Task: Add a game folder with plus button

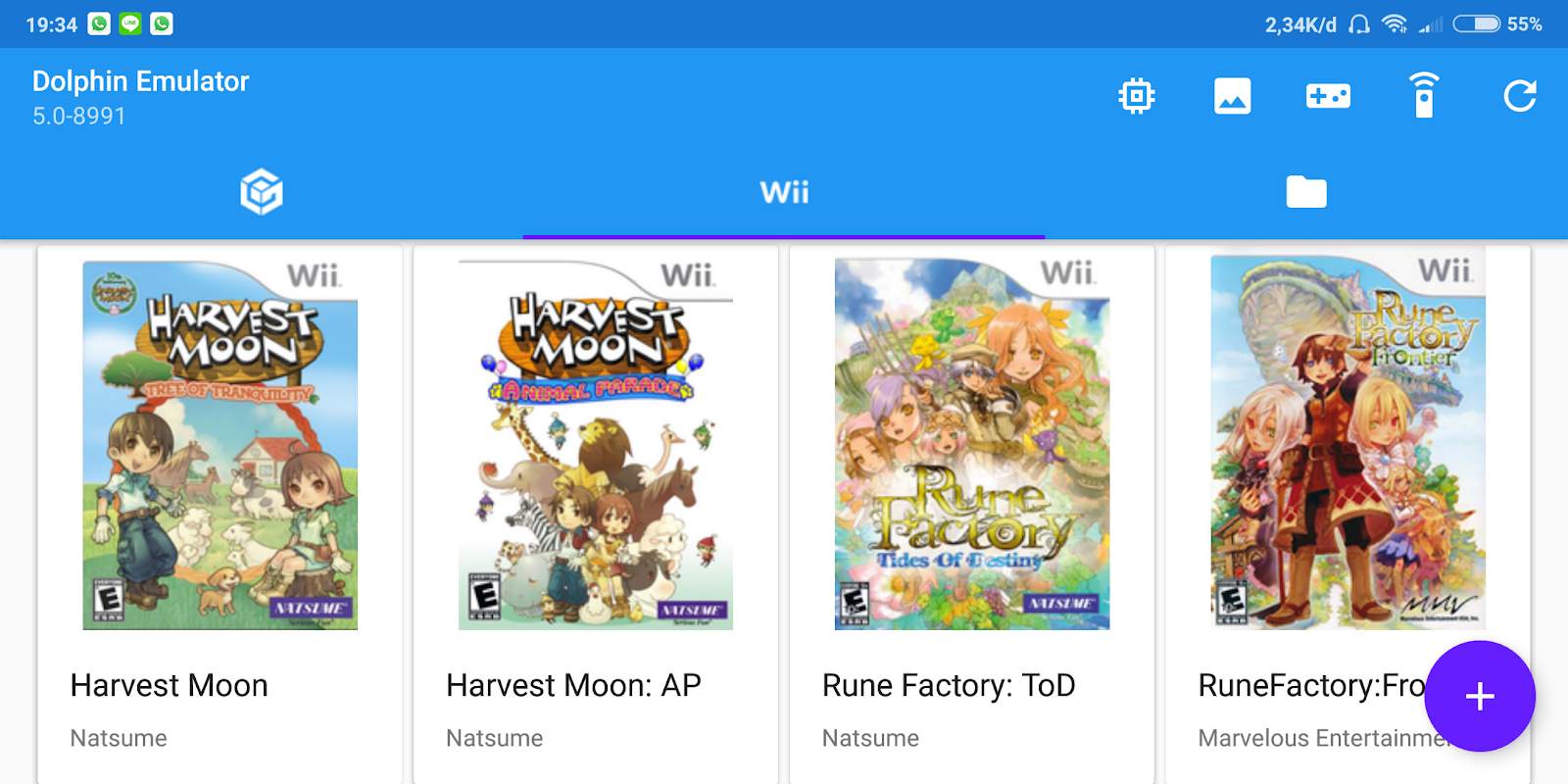Action: (x=1479, y=697)
